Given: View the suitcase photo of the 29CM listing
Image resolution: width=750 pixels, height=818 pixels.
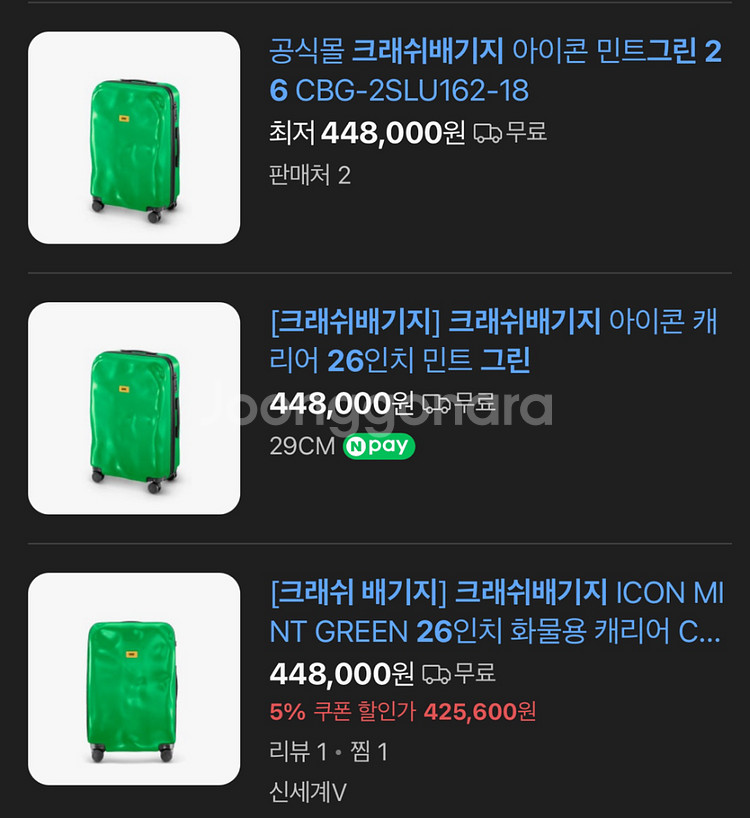Looking at the screenshot, I should (134, 408).
